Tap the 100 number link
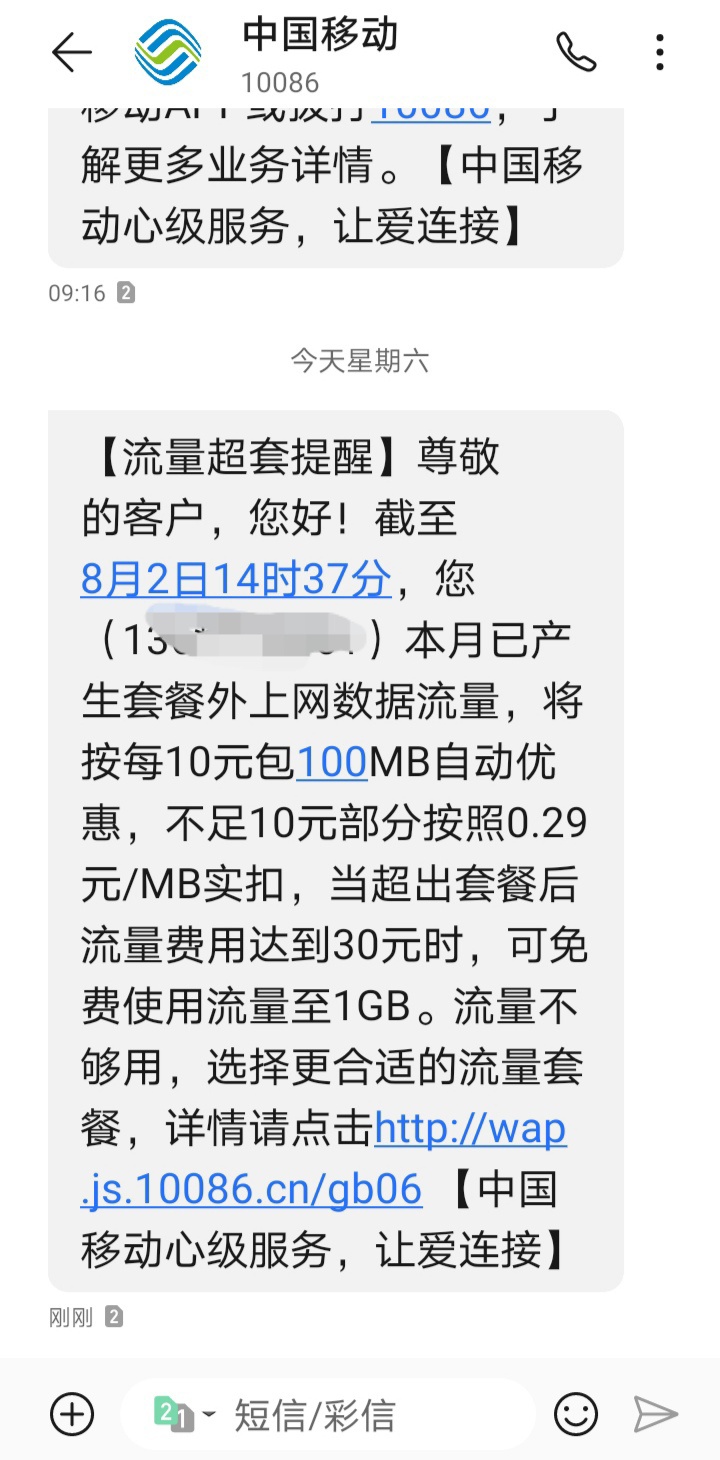This screenshot has width=720, height=1460. 333,763
